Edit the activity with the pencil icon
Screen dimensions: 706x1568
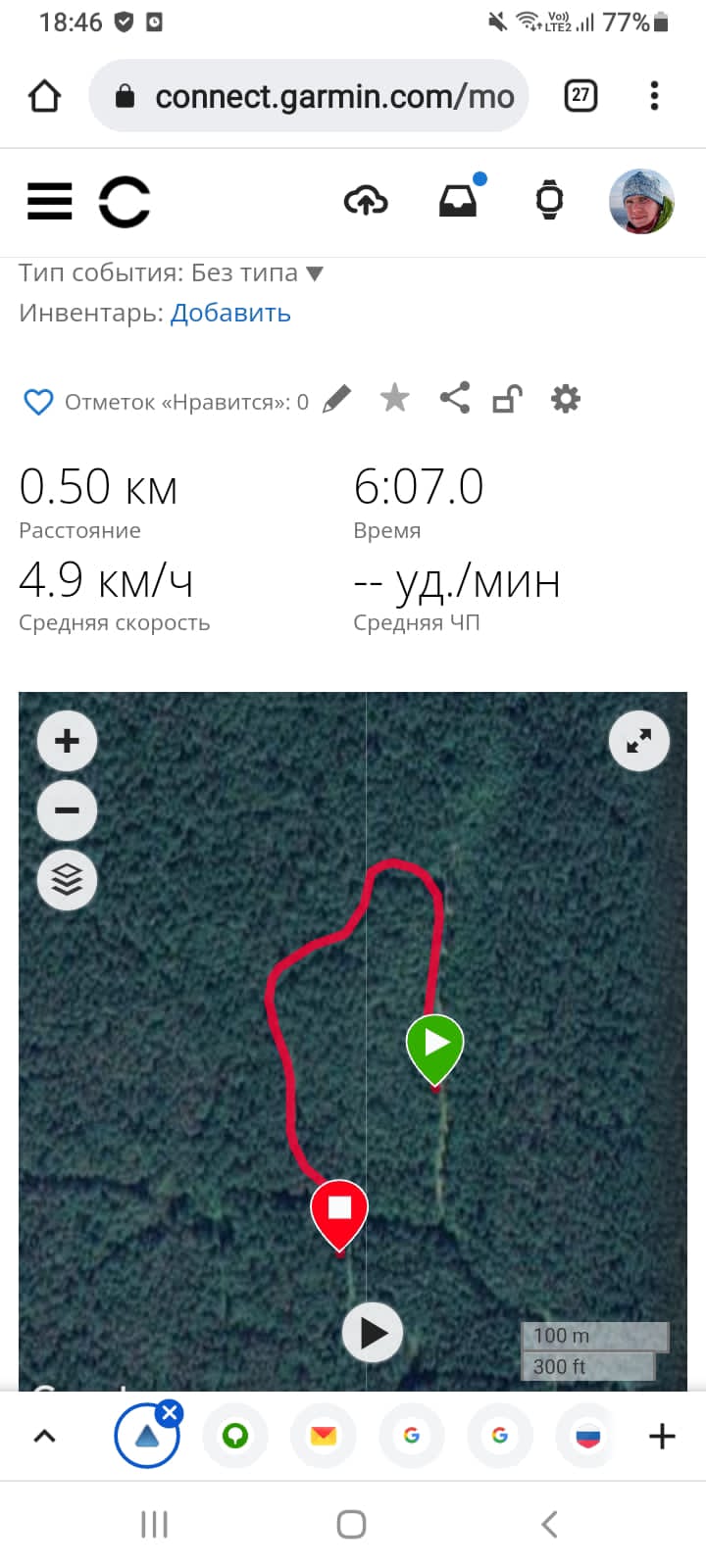coord(336,400)
